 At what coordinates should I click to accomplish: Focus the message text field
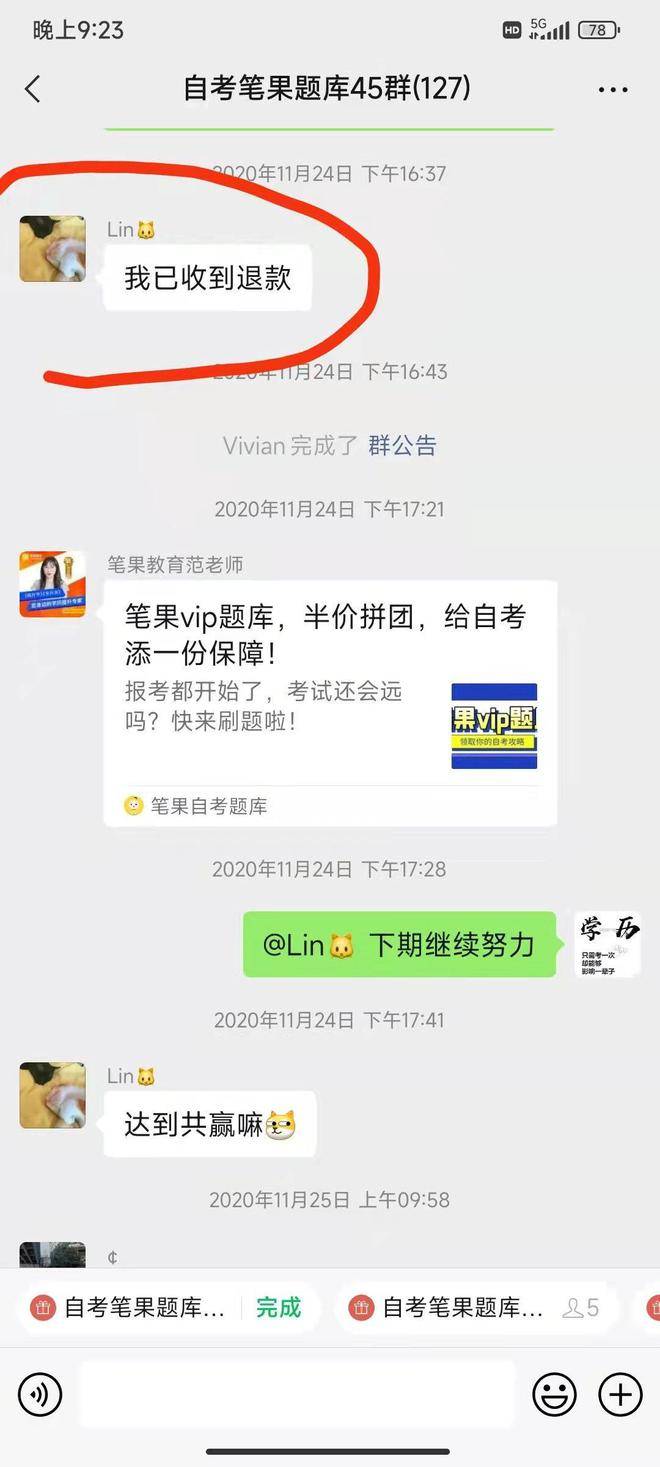(x=296, y=1393)
